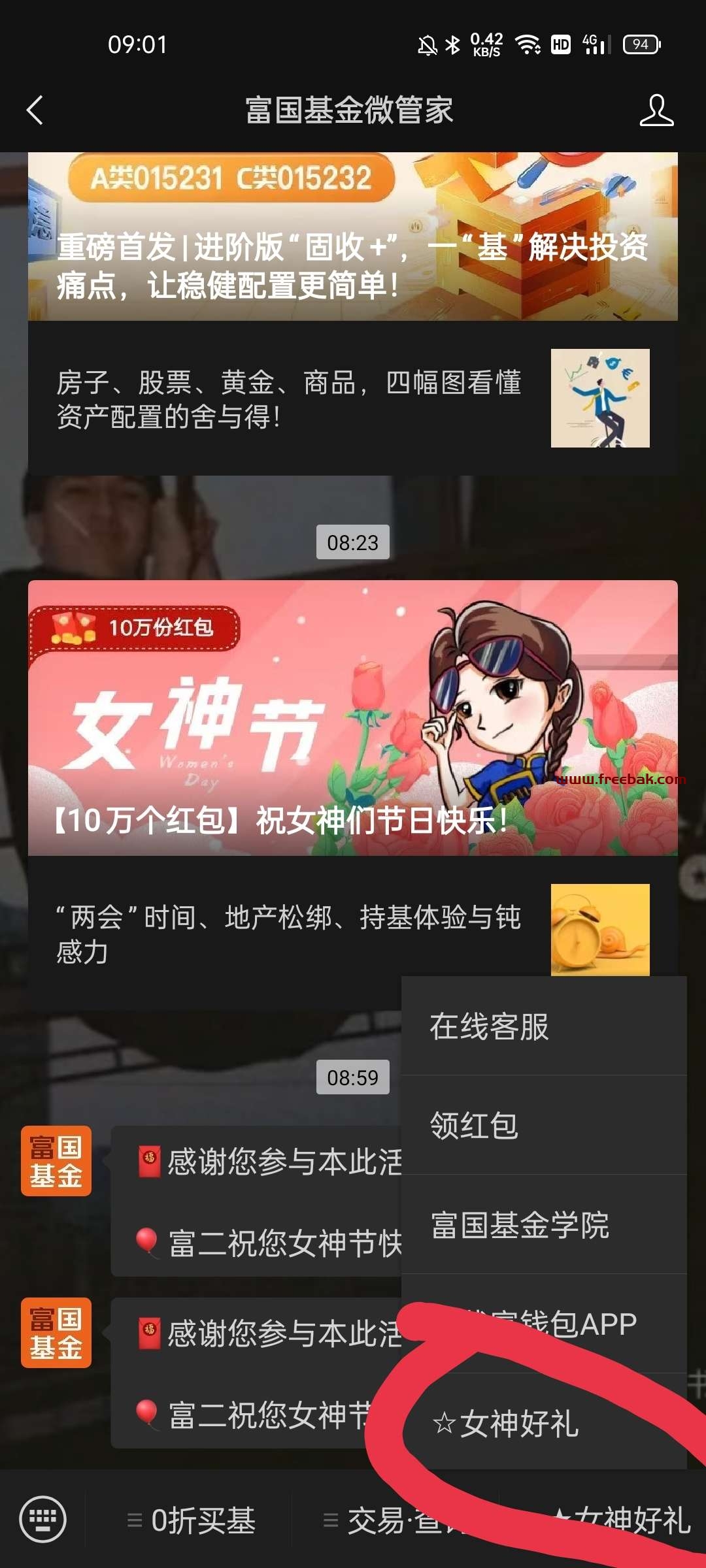Image resolution: width=706 pixels, height=1568 pixels.
Task: Expand the 0折买基 bottom menu
Action: pyautogui.click(x=190, y=1520)
